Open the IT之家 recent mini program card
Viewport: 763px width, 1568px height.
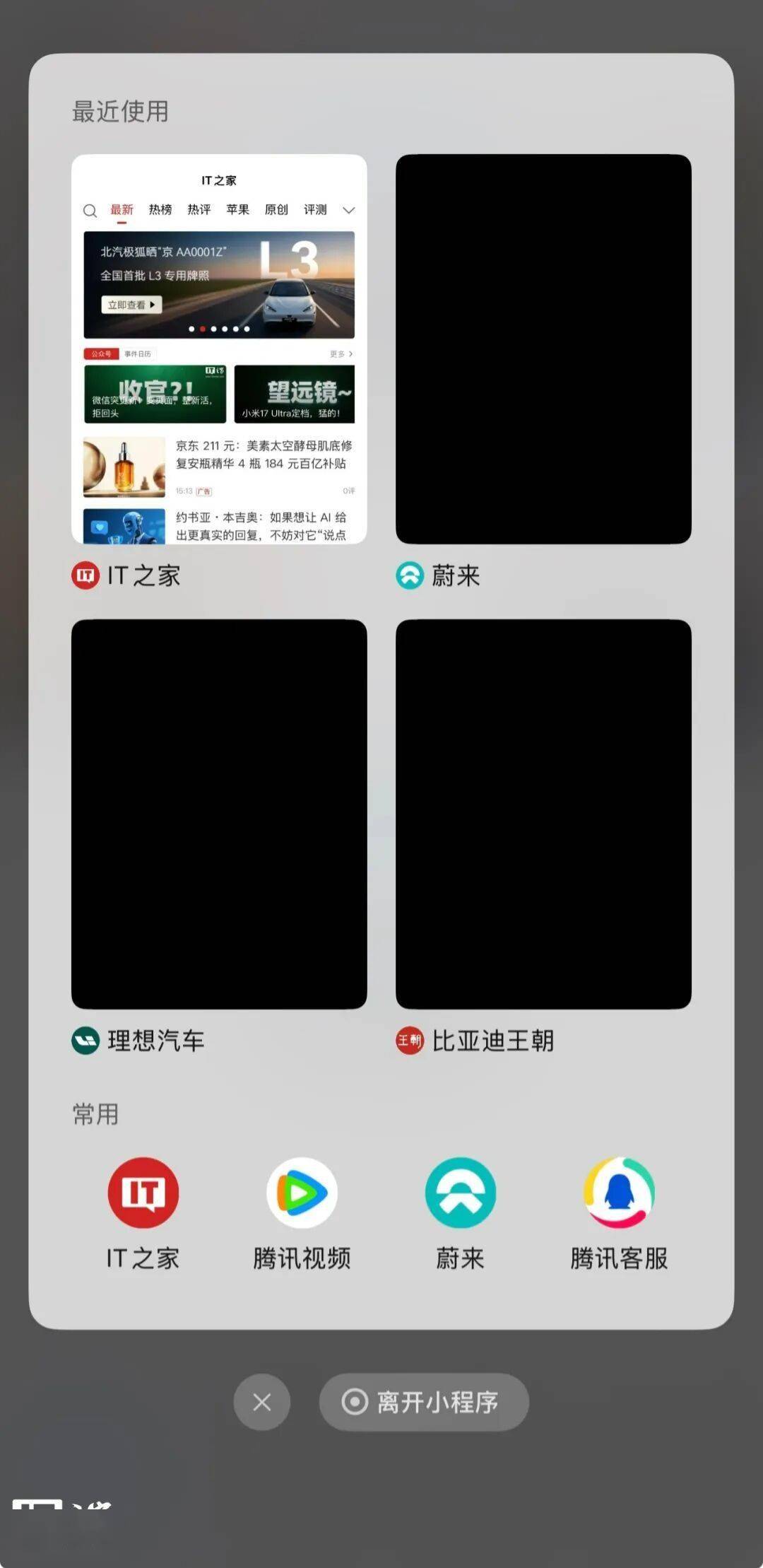click(219, 349)
